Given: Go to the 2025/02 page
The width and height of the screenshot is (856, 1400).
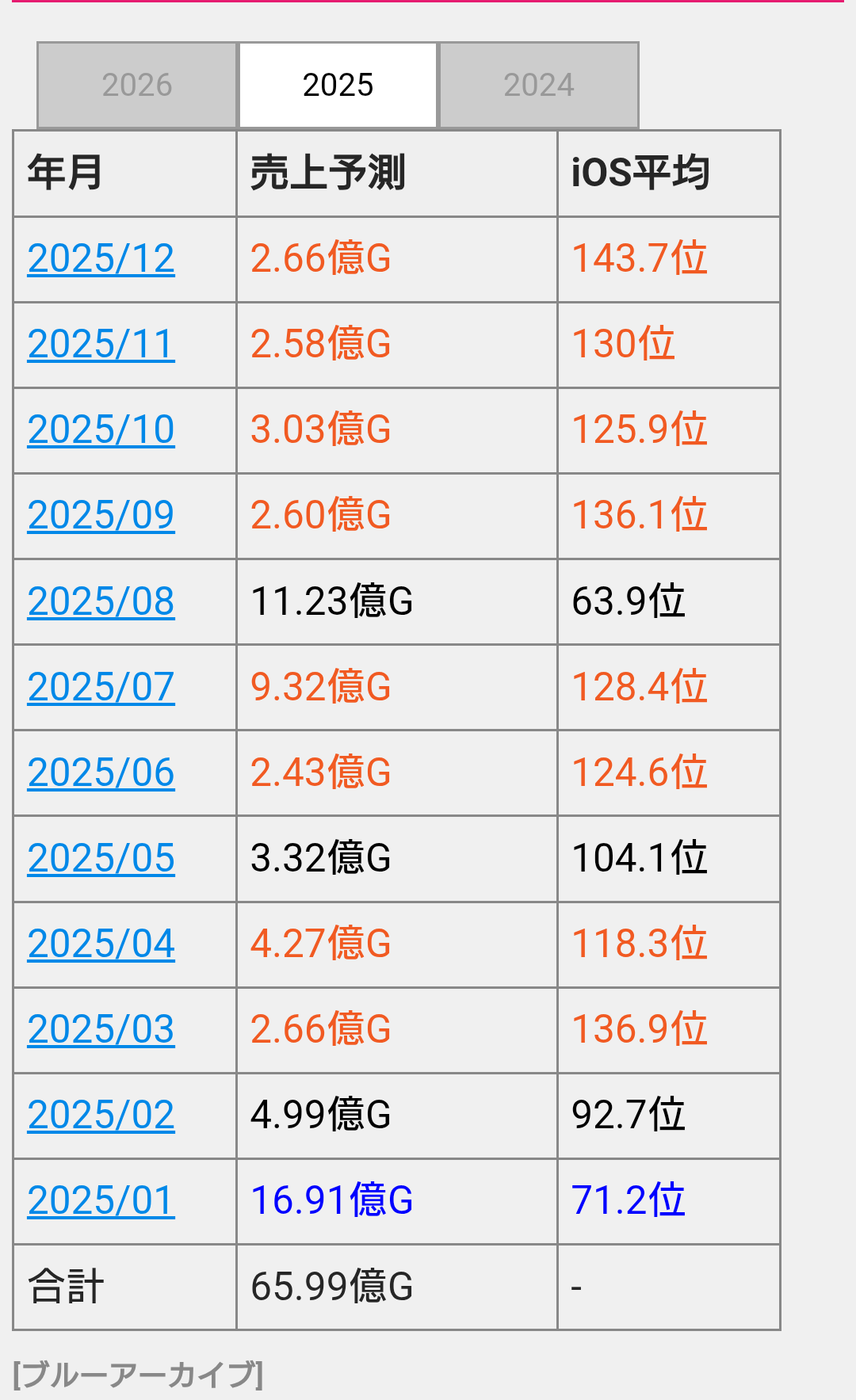Looking at the screenshot, I should [101, 1115].
